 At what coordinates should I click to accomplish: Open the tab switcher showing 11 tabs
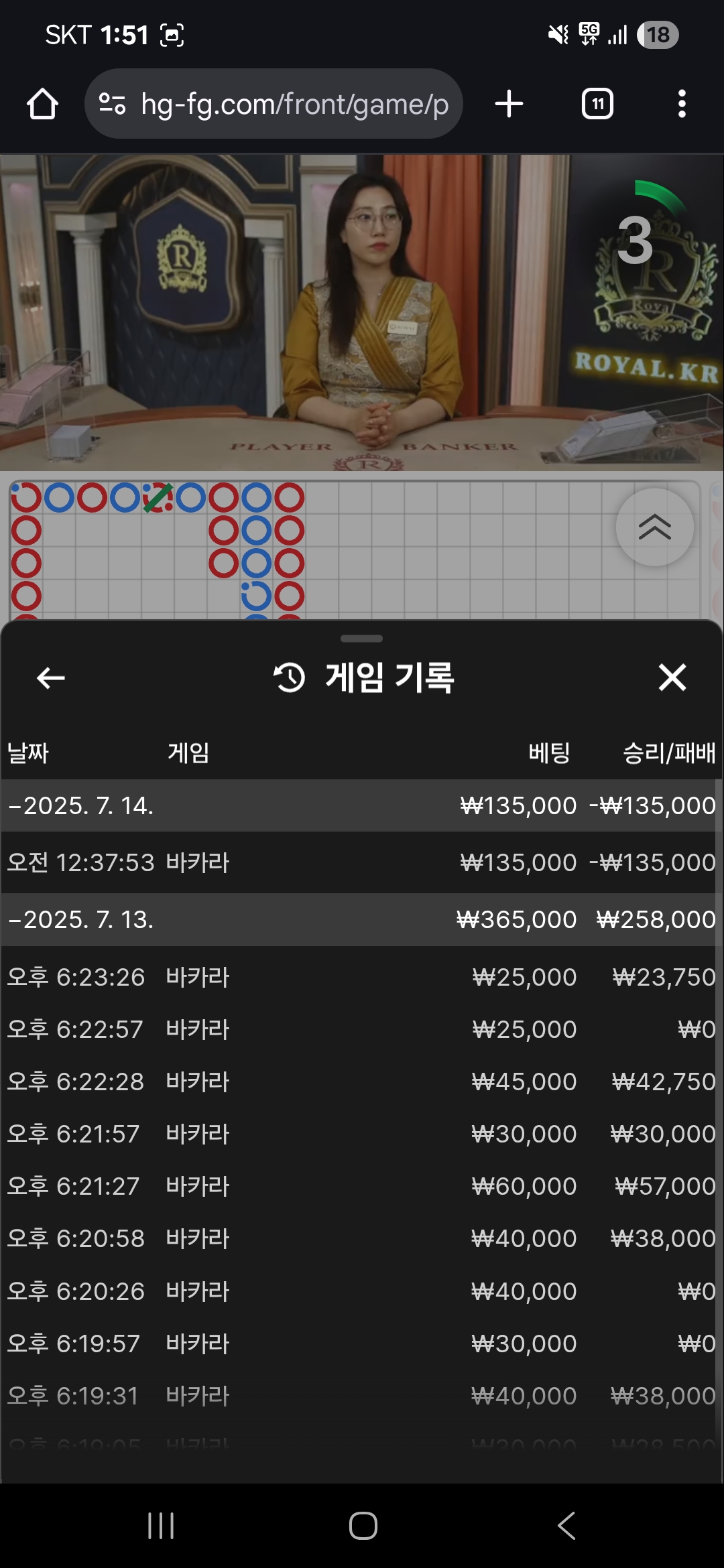pyautogui.click(x=597, y=104)
